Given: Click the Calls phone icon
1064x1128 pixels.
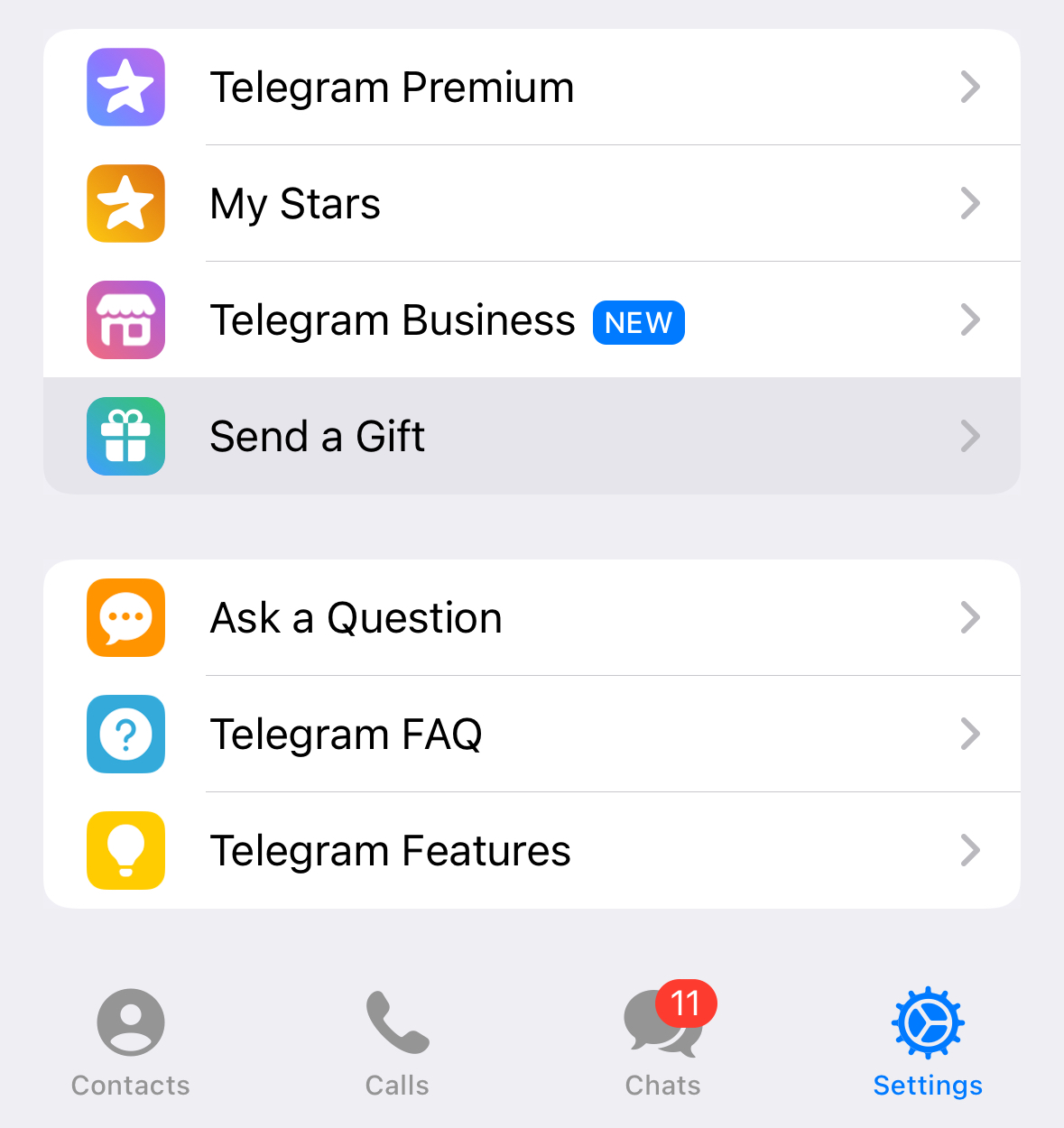Looking at the screenshot, I should tap(397, 1023).
